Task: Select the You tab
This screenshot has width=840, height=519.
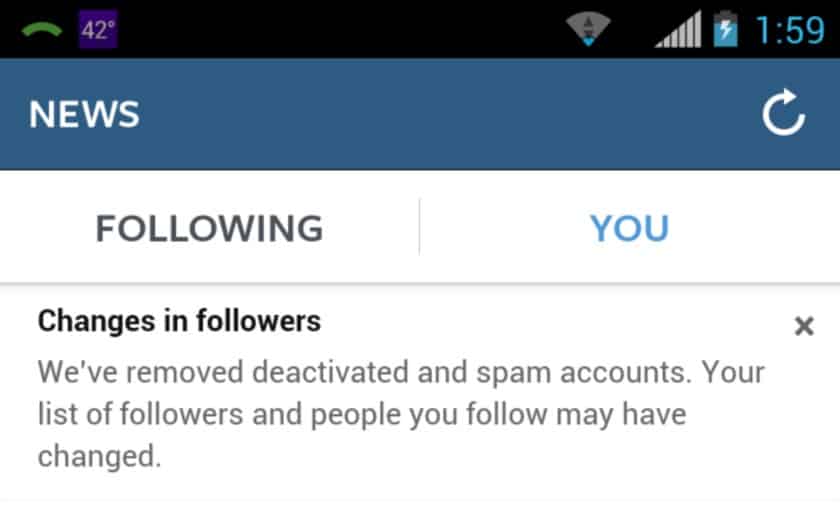Action: pos(629,228)
